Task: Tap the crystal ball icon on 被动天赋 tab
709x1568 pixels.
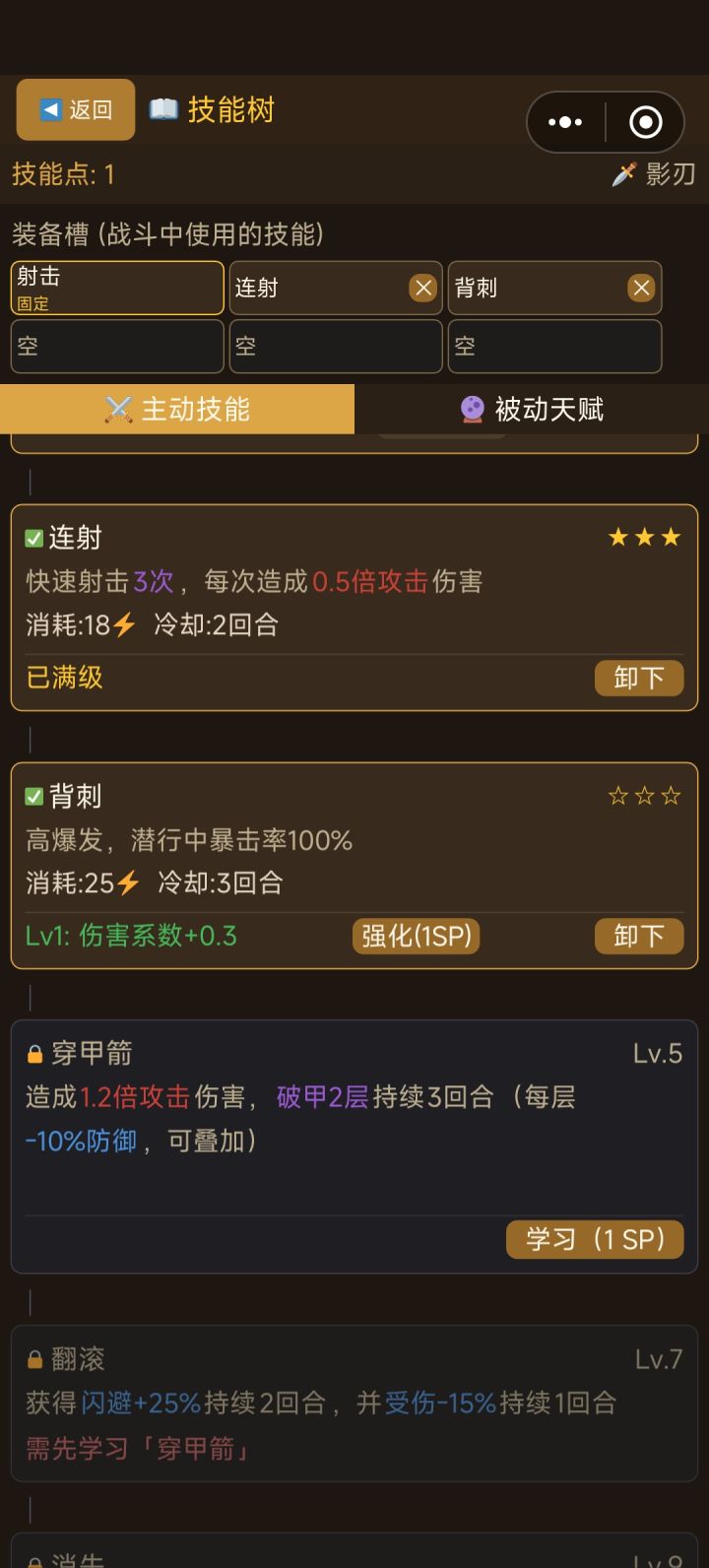Action: (471, 409)
